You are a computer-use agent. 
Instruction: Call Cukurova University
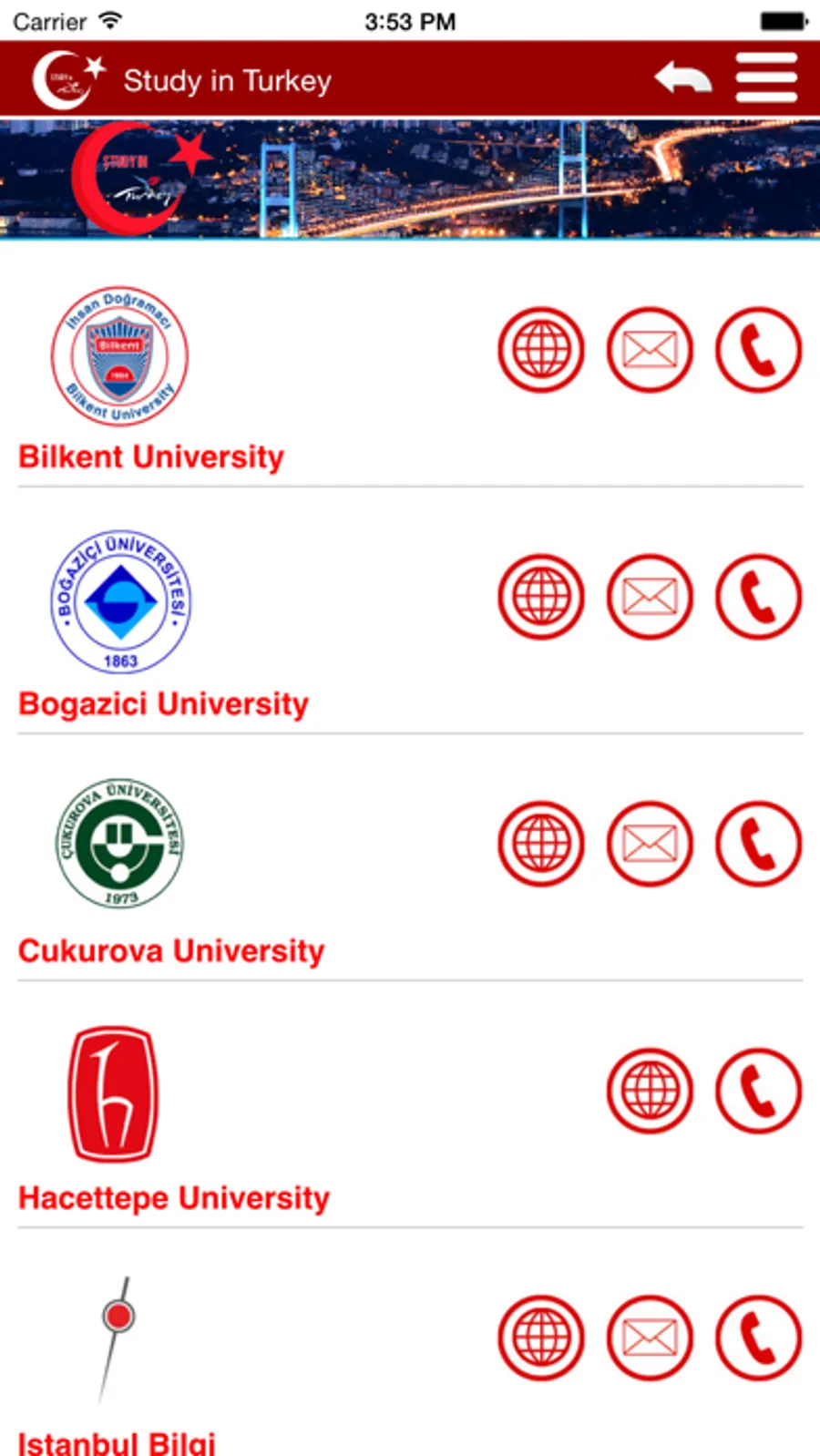click(x=758, y=844)
